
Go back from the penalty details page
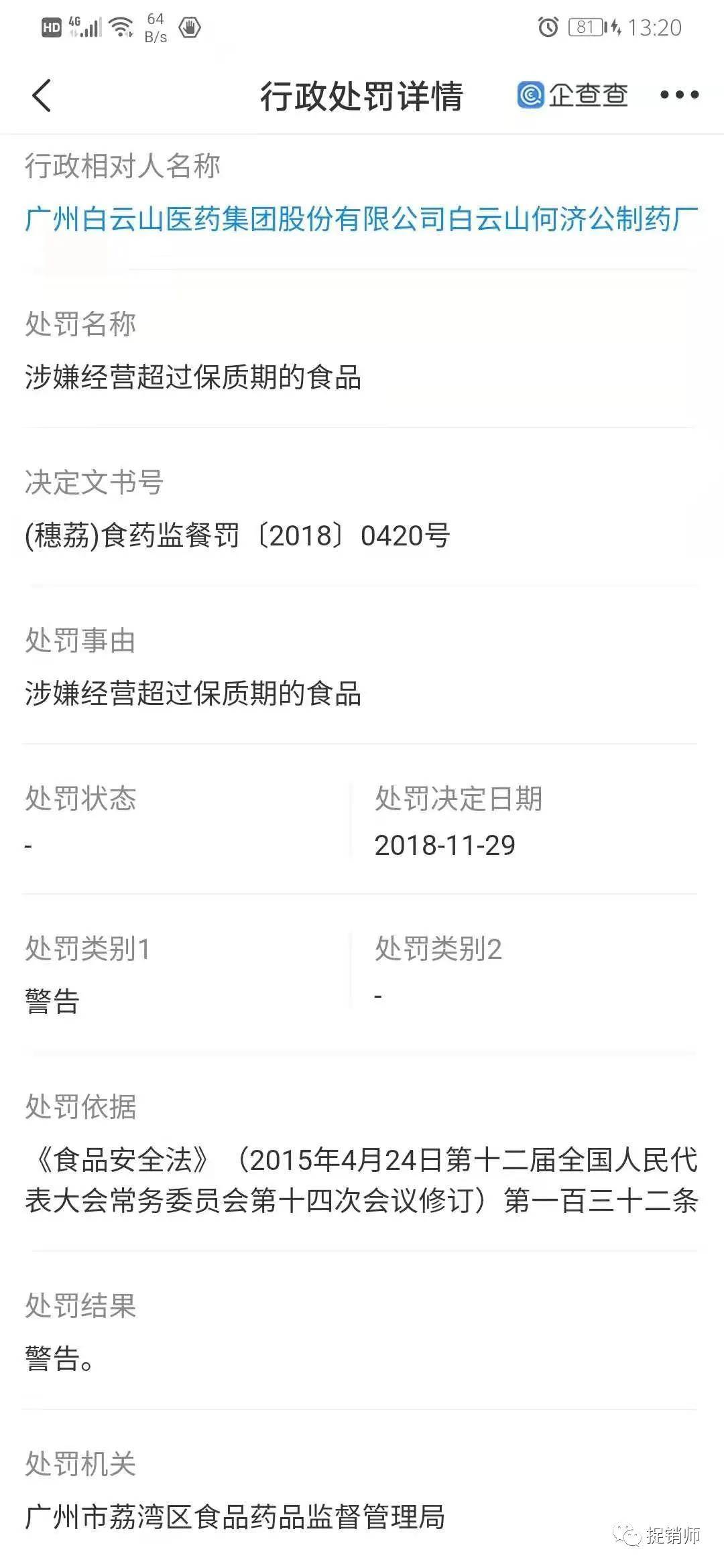[42, 95]
